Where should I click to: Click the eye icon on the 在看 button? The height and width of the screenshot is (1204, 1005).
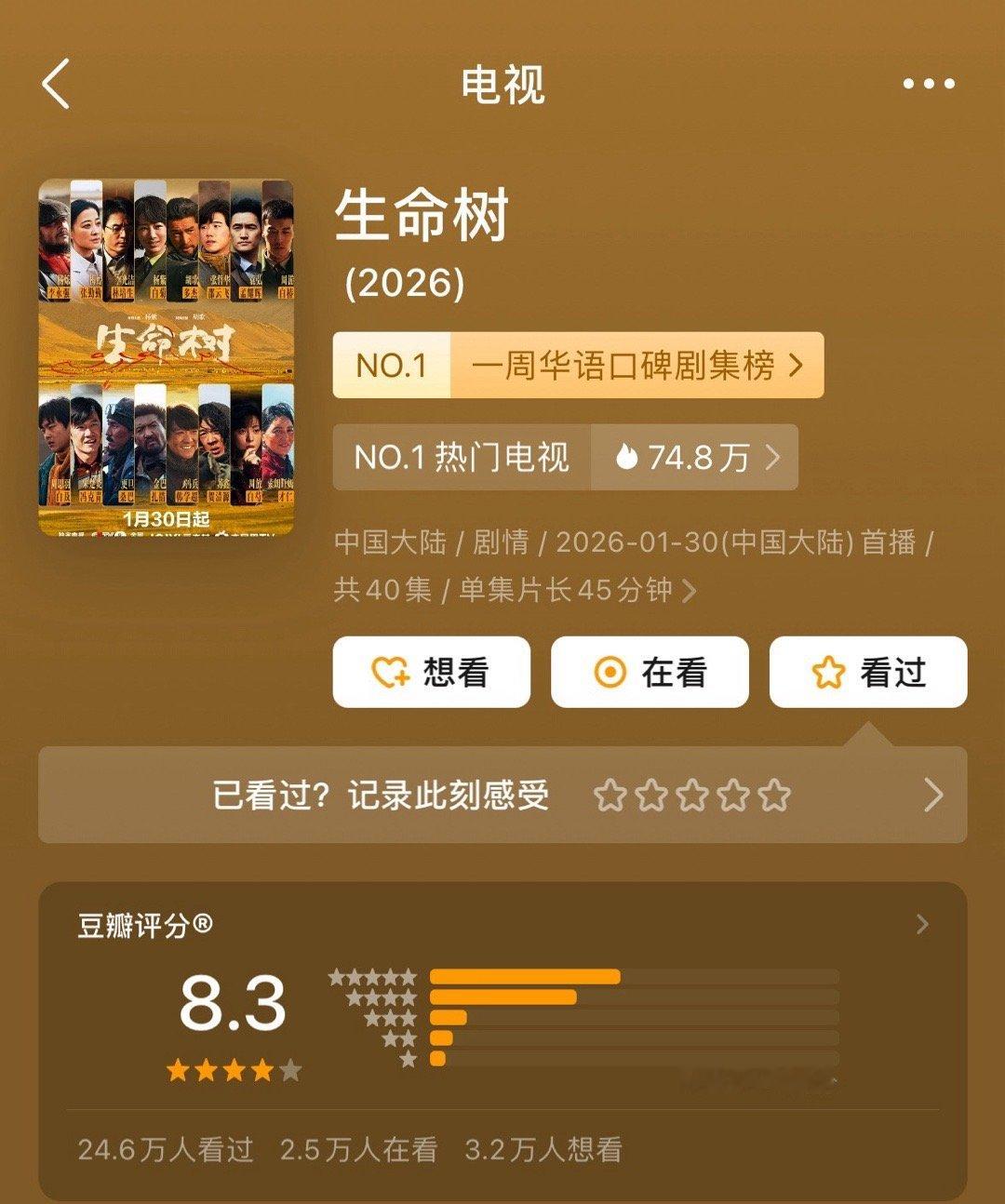(611, 673)
